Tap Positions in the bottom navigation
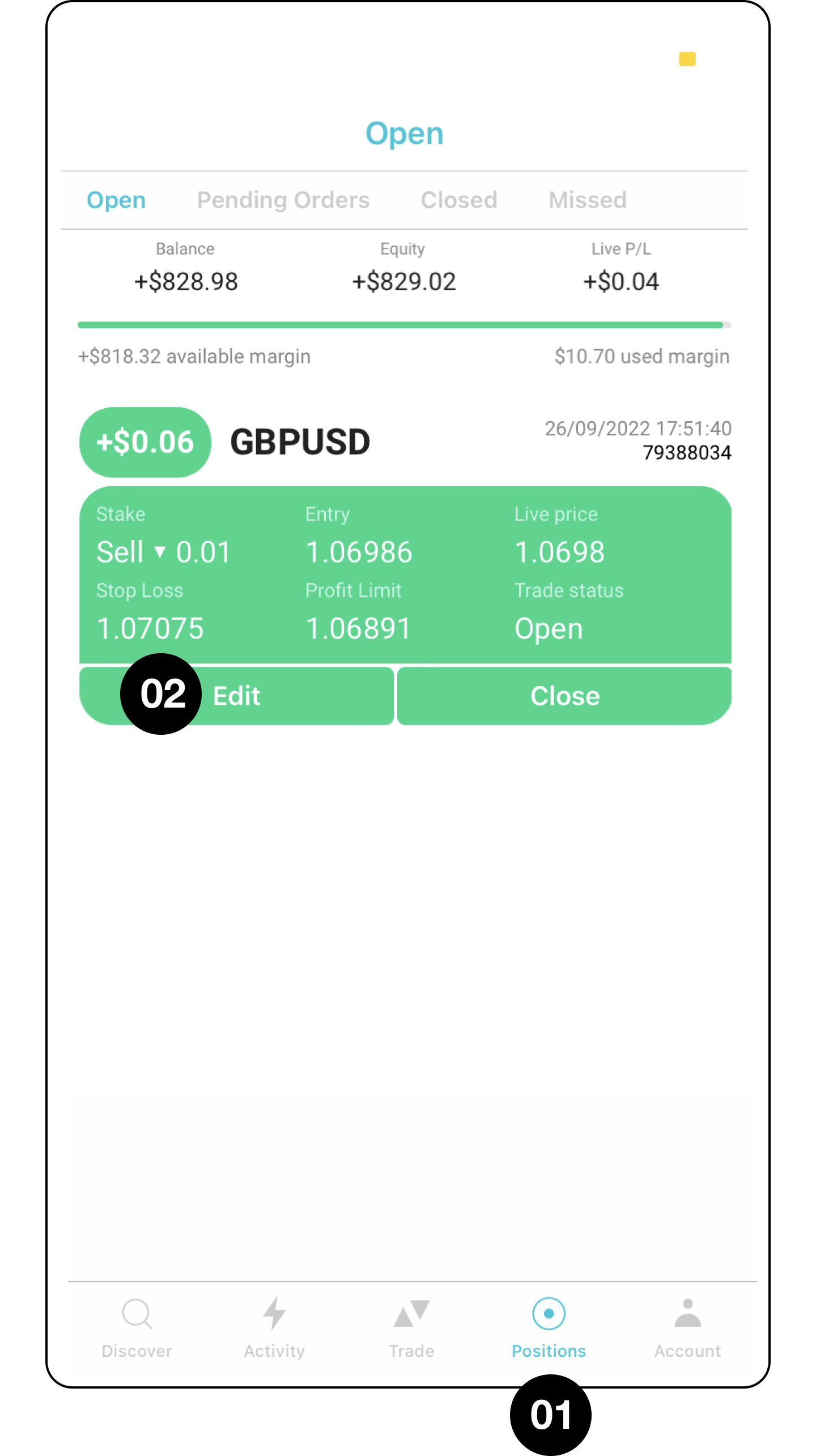This screenshot has width=816, height=1456. tap(549, 1328)
